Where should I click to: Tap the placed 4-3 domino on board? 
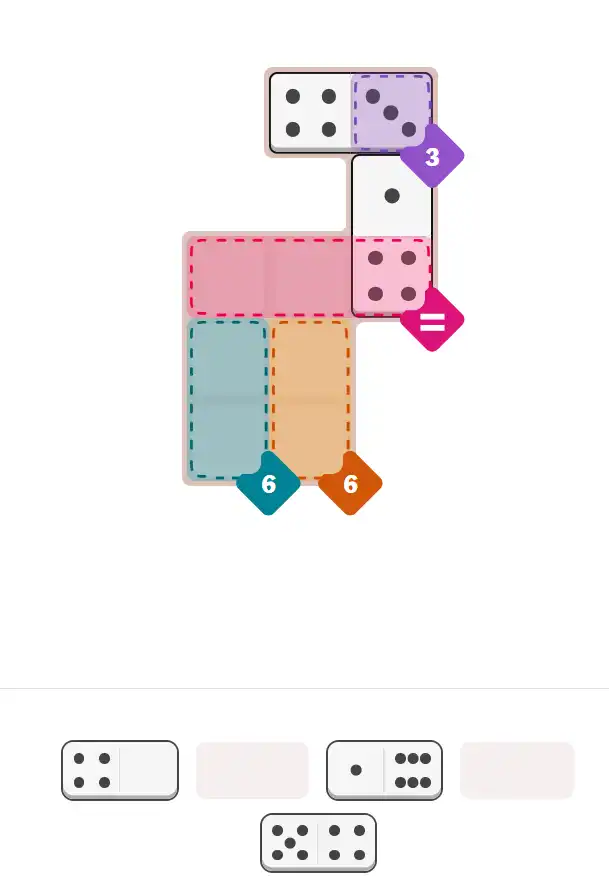tap(350, 112)
